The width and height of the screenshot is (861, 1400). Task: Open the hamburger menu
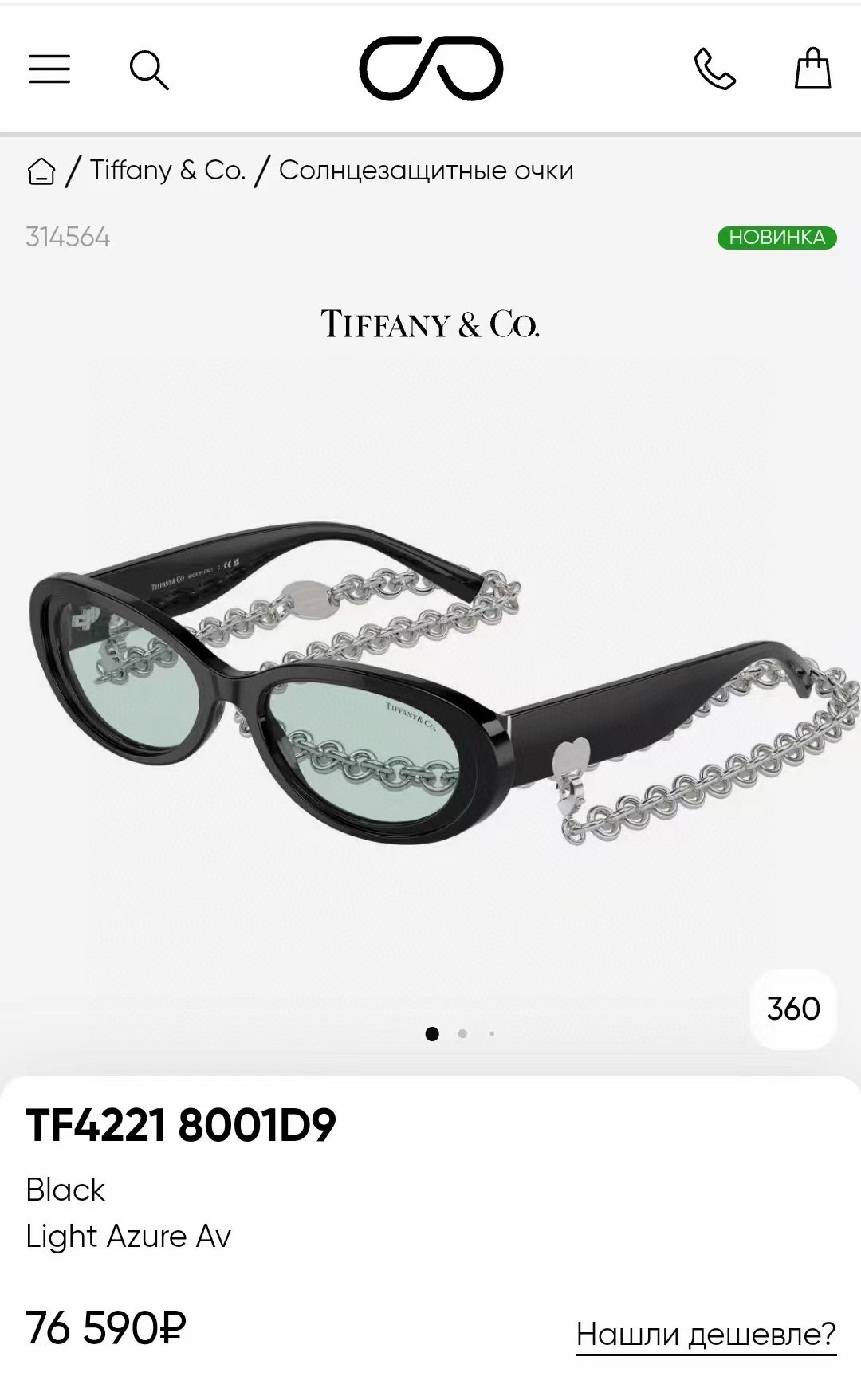coord(49,69)
